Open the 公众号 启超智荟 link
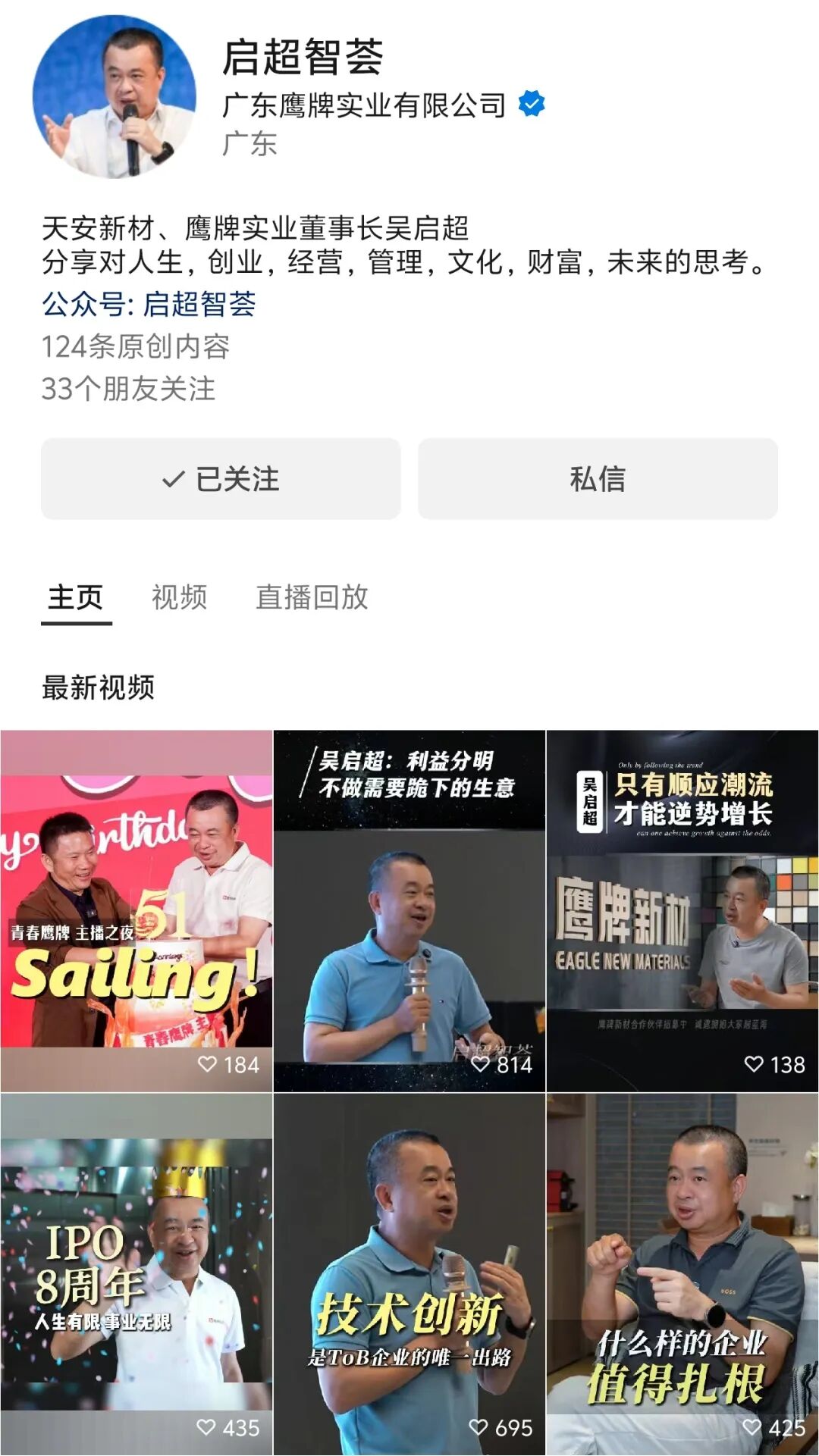The image size is (819, 1456). (x=150, y=305)
